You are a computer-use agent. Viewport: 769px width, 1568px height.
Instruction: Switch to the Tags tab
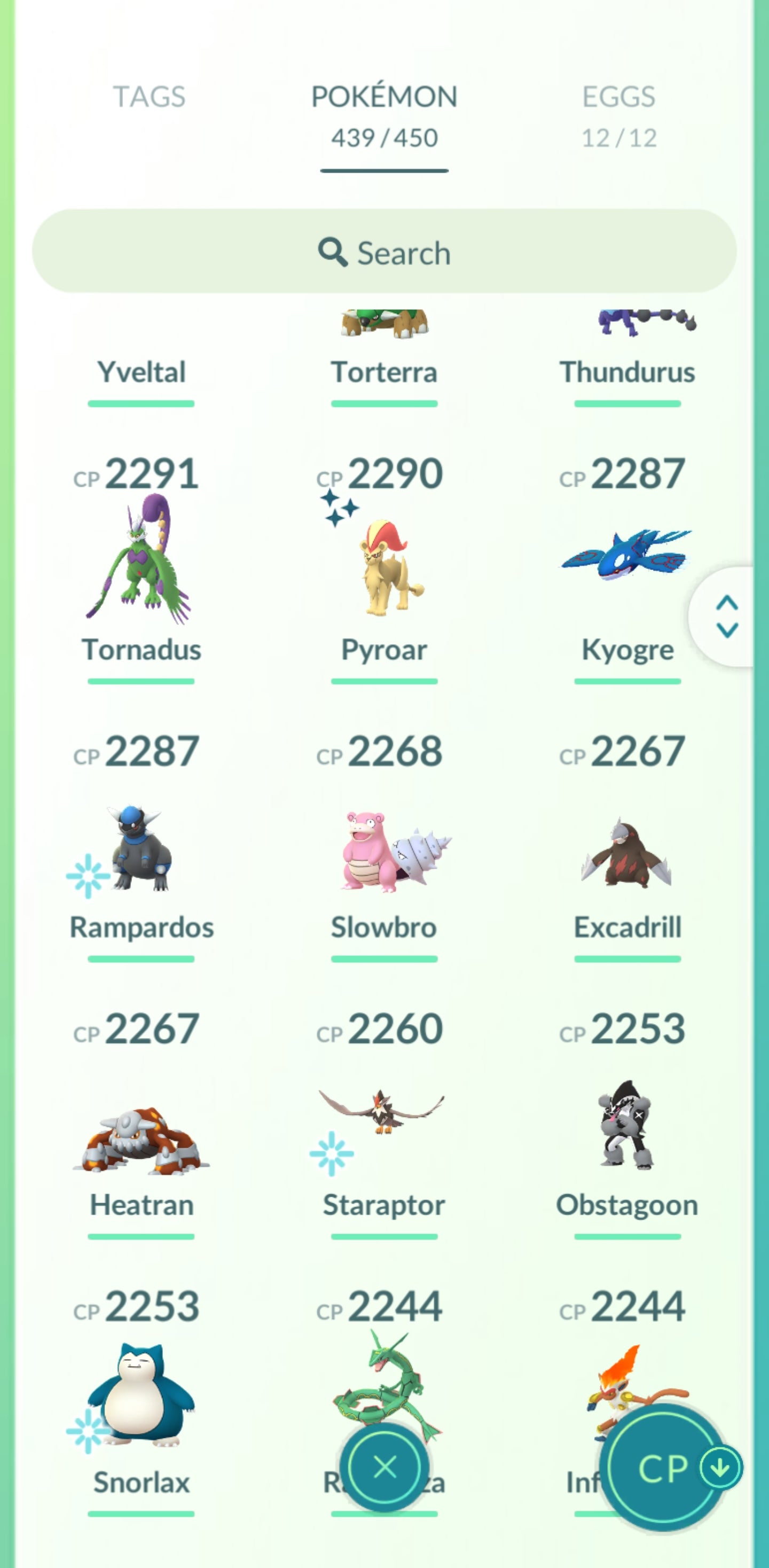click(x=149, y=97)
